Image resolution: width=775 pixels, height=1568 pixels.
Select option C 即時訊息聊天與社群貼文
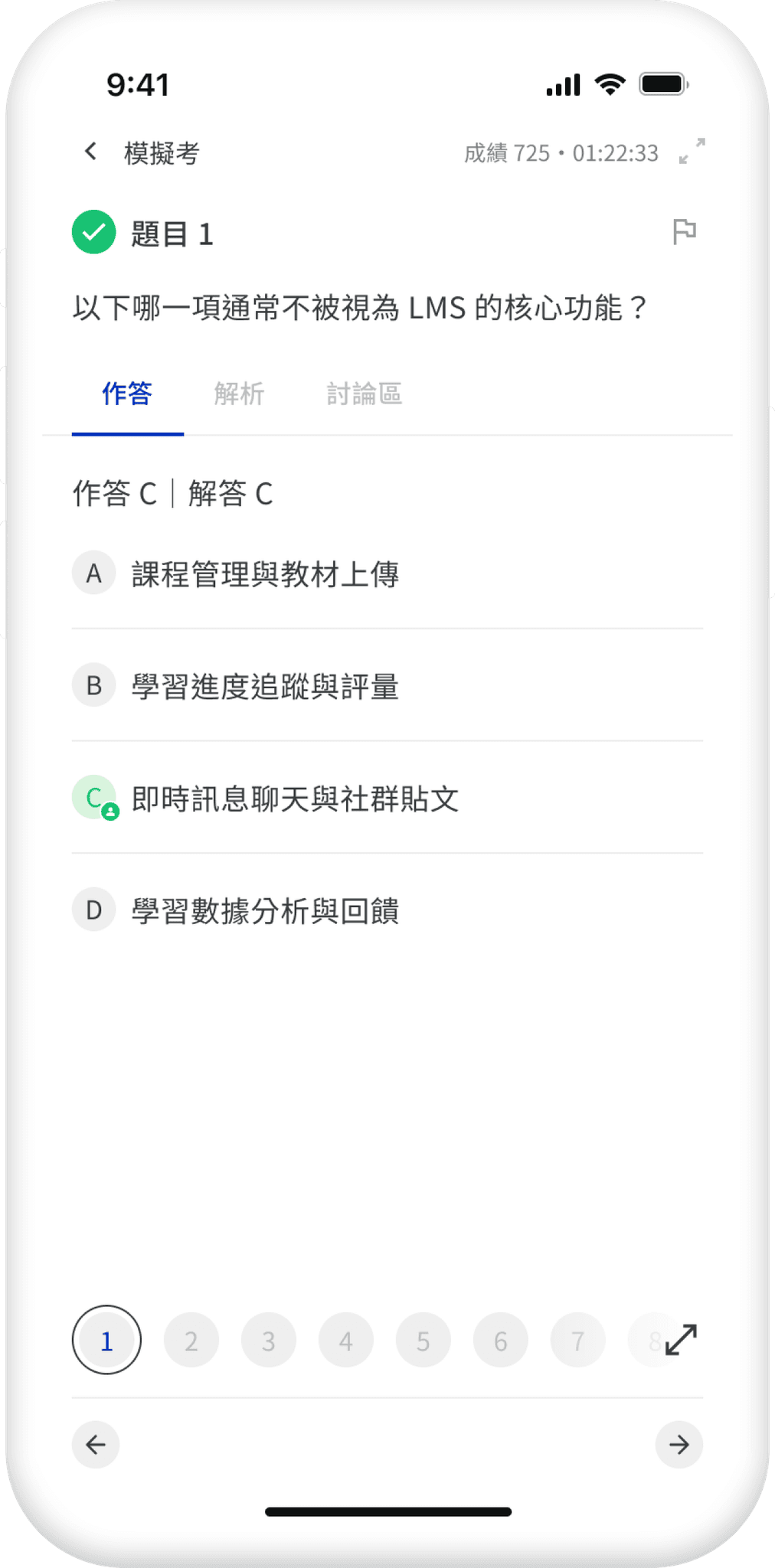point(387,798)
